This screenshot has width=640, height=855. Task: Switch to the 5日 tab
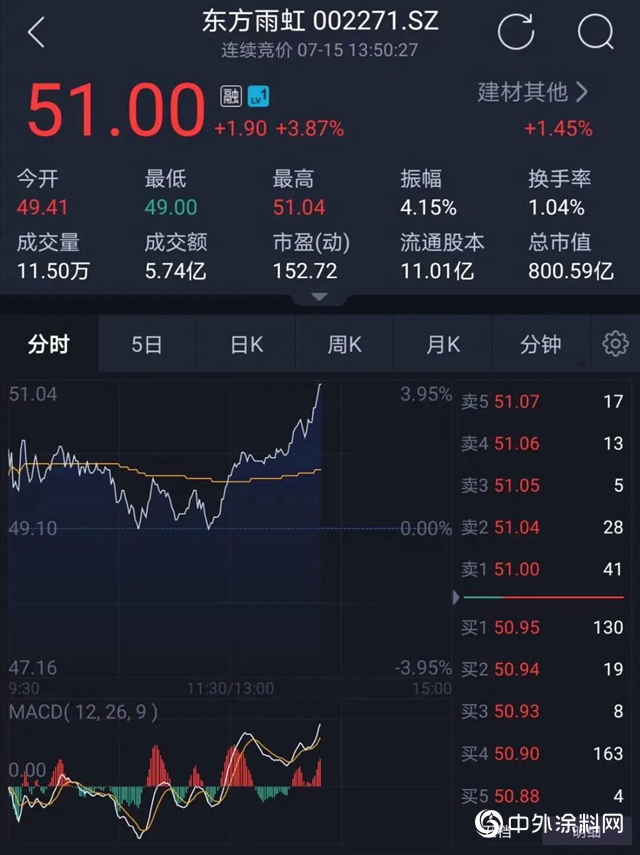pos(147,345)
